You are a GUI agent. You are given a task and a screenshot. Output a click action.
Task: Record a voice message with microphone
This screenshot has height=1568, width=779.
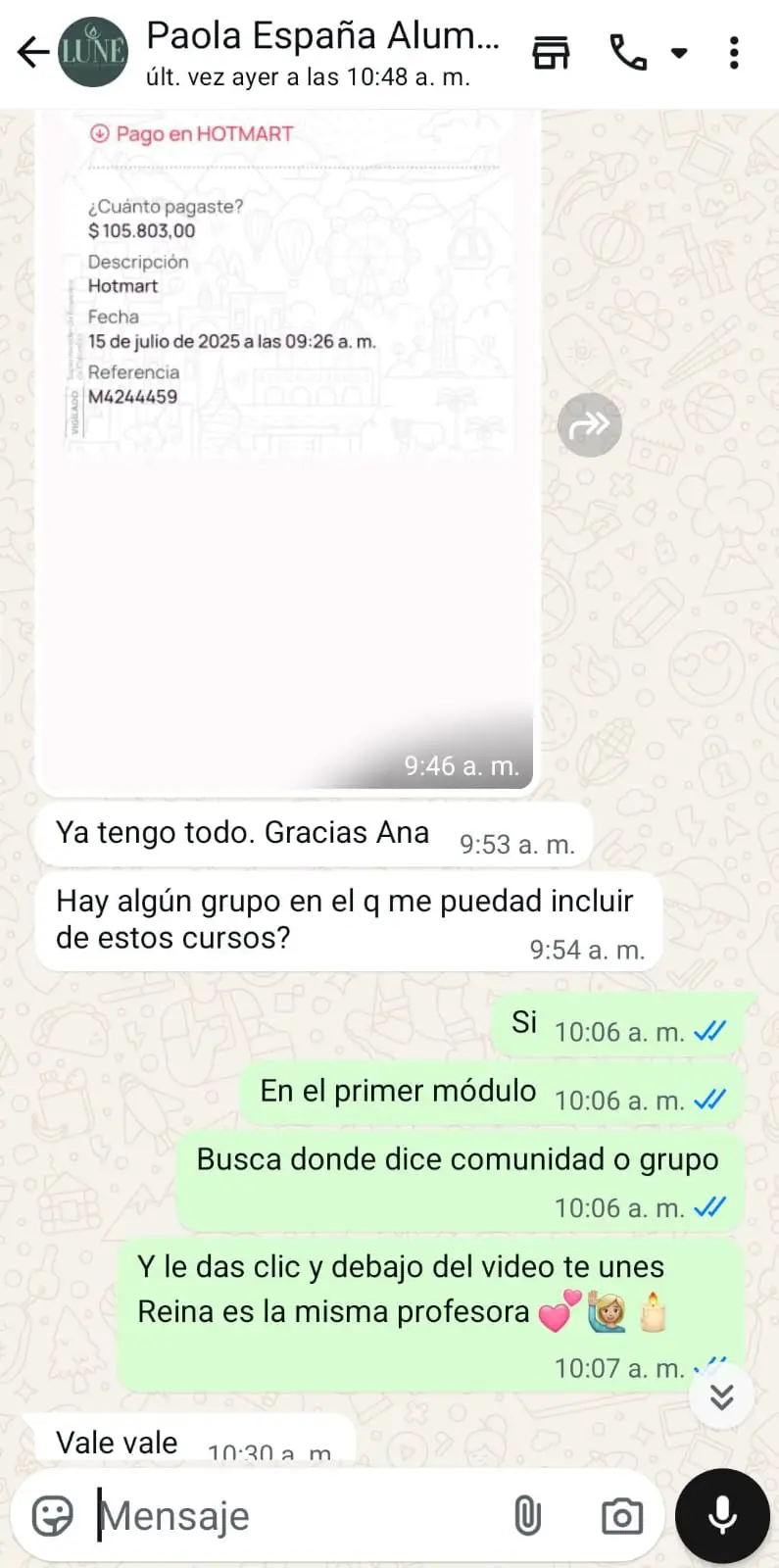(x=722, y=1516)
